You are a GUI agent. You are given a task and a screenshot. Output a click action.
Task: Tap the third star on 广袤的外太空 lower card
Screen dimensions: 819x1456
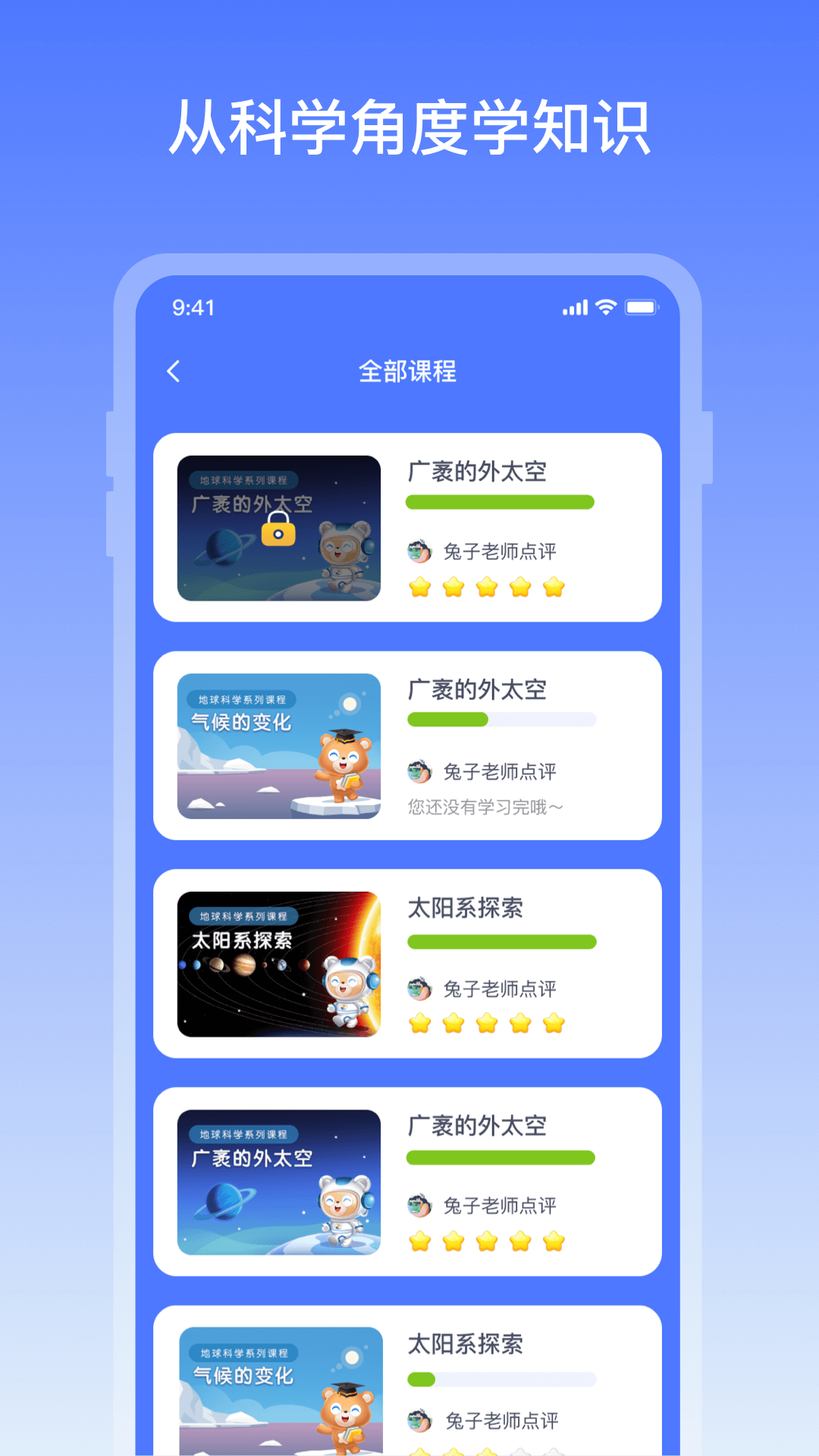(488, 1241)
